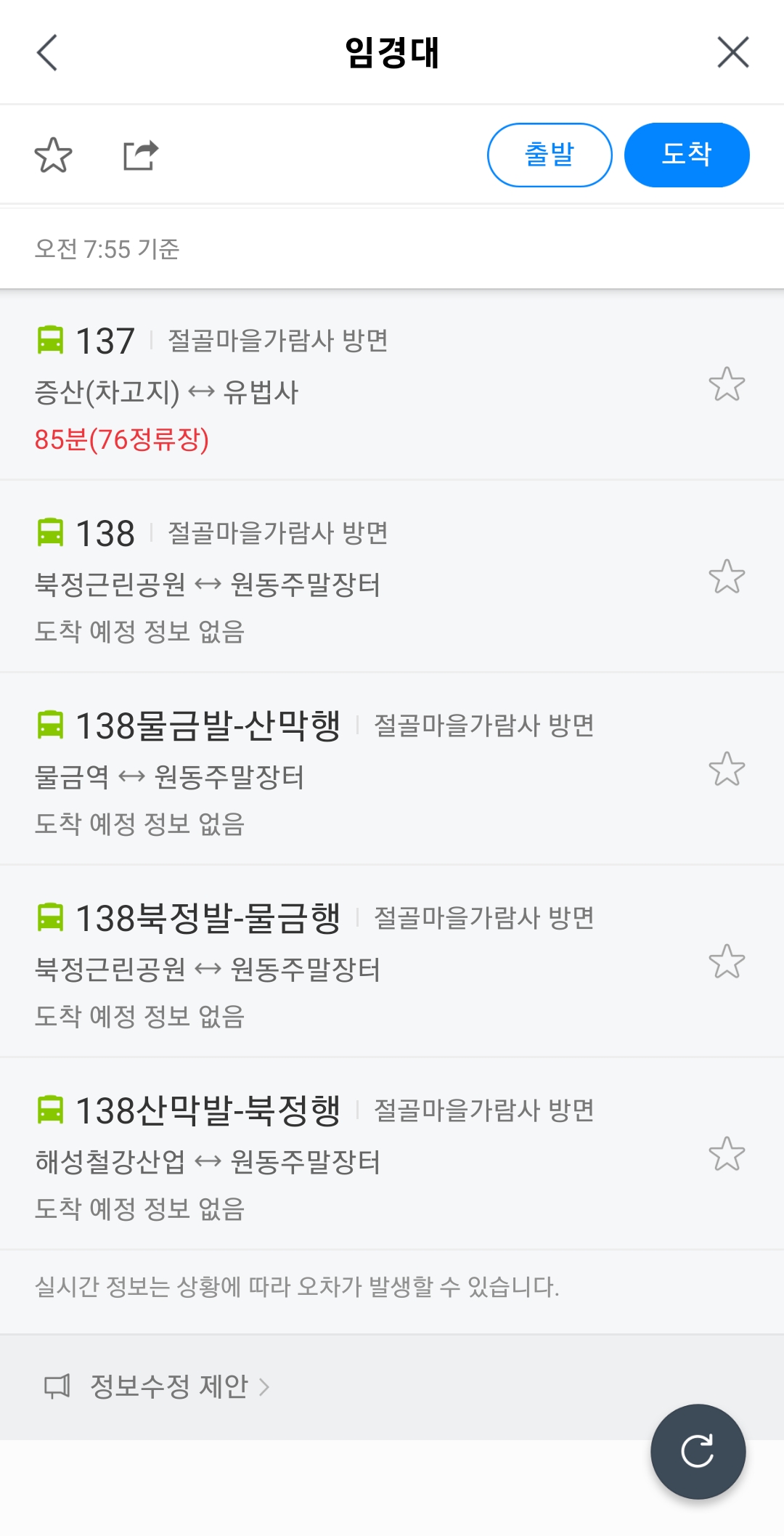This screenshot has height=1536, width=784.
Task: Click the bus icon for 138북정발-물금행
Action: click(x=49, y=917)
